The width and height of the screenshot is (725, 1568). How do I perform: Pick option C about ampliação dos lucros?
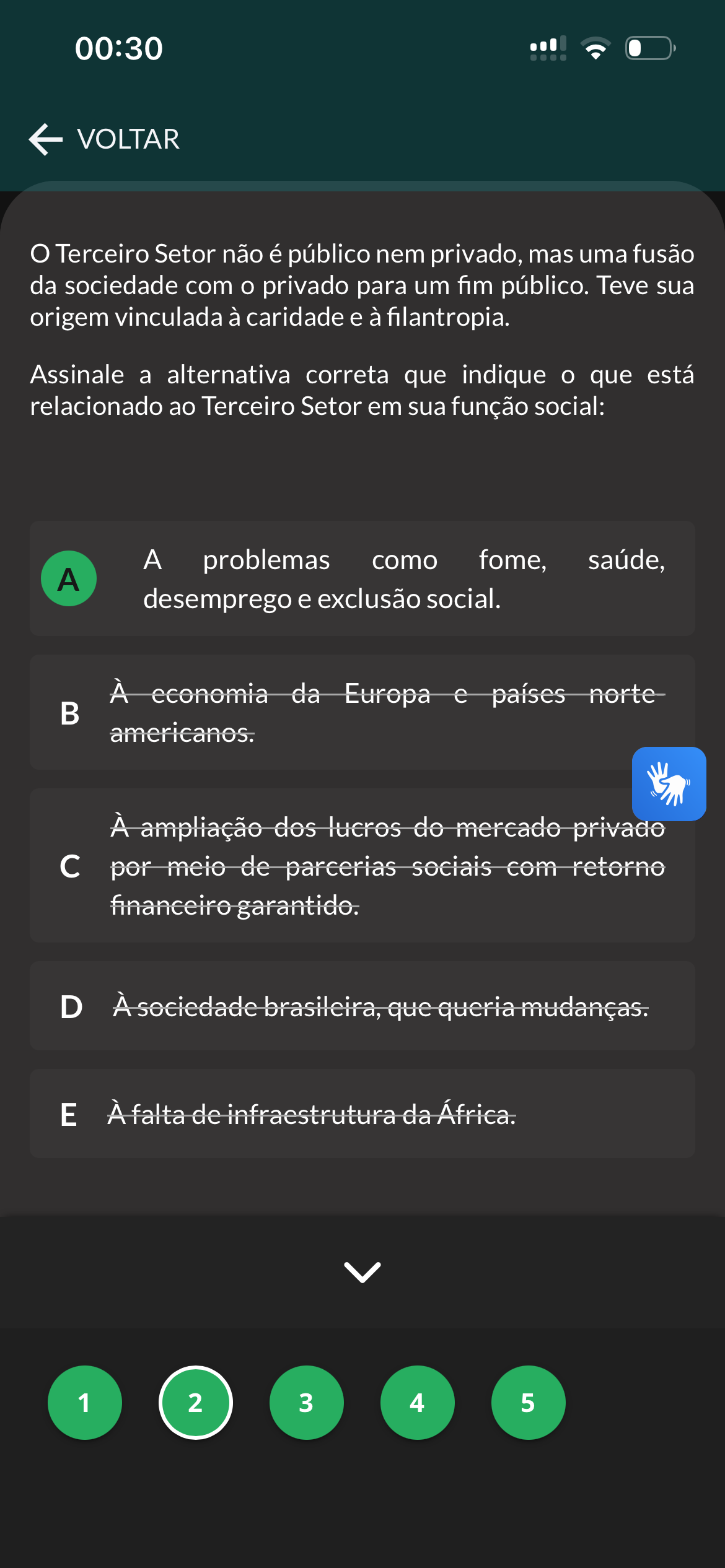(x=362, y=865)
